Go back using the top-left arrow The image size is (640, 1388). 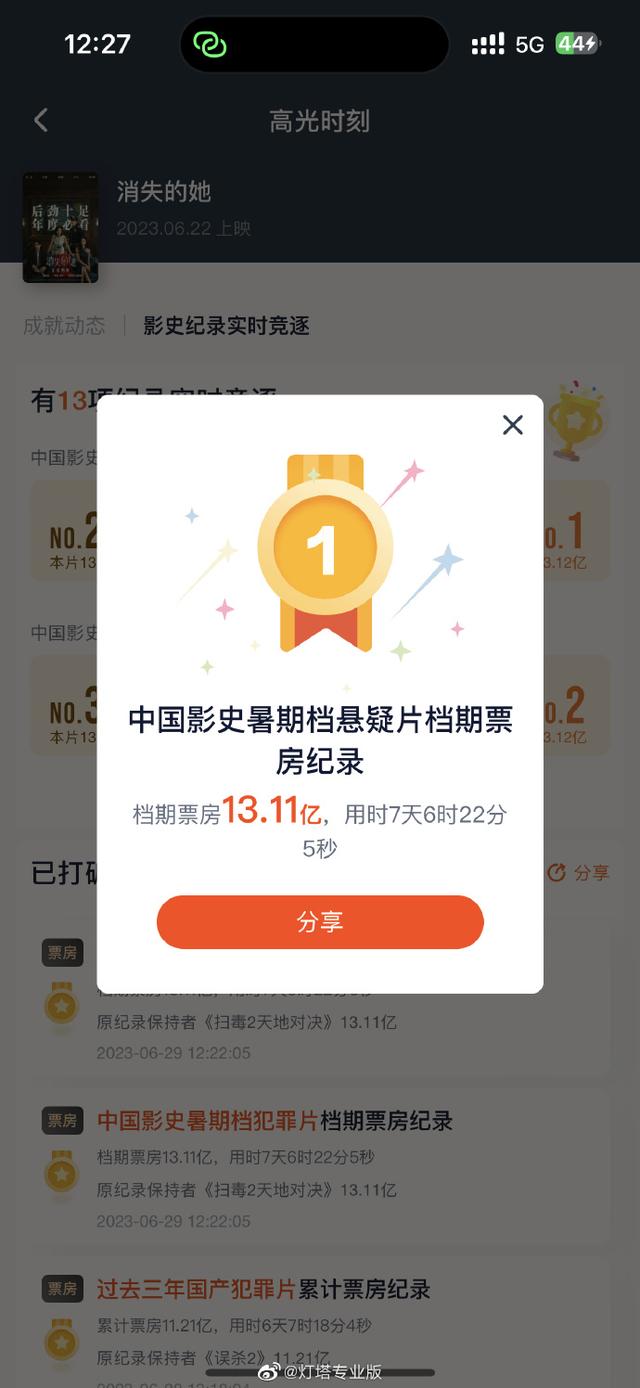41,121
